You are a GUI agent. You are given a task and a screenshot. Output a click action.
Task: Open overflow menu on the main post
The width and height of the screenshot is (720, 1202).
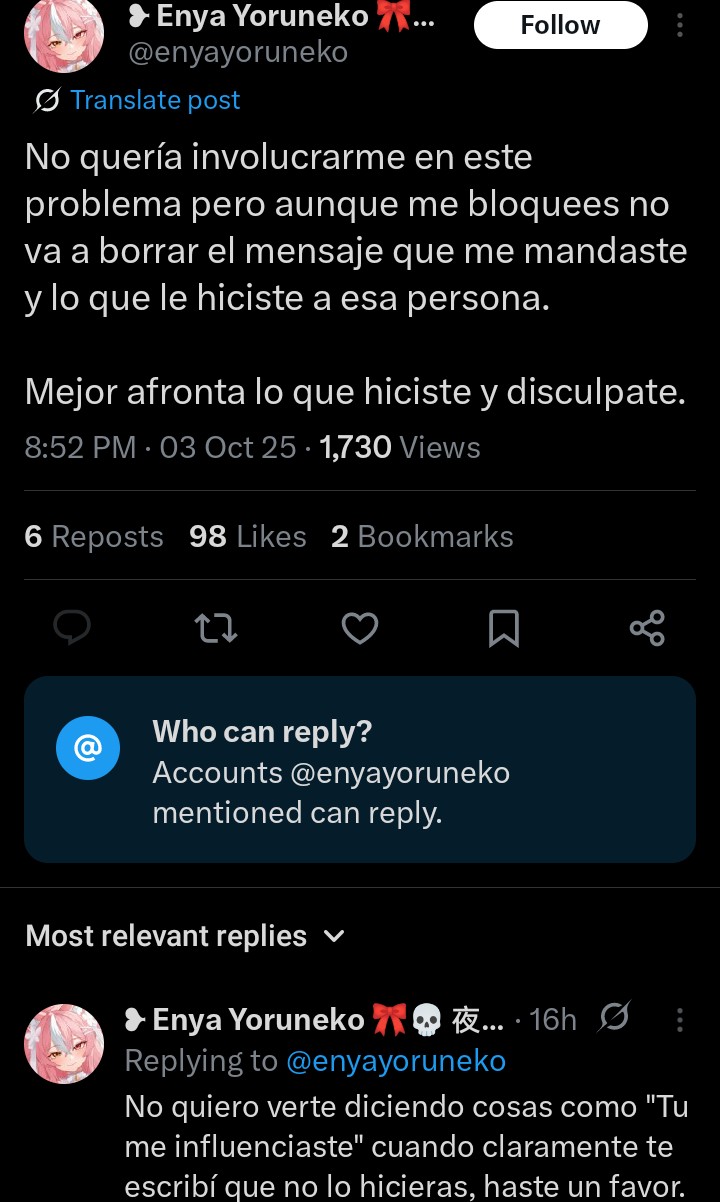click(680, 26)
